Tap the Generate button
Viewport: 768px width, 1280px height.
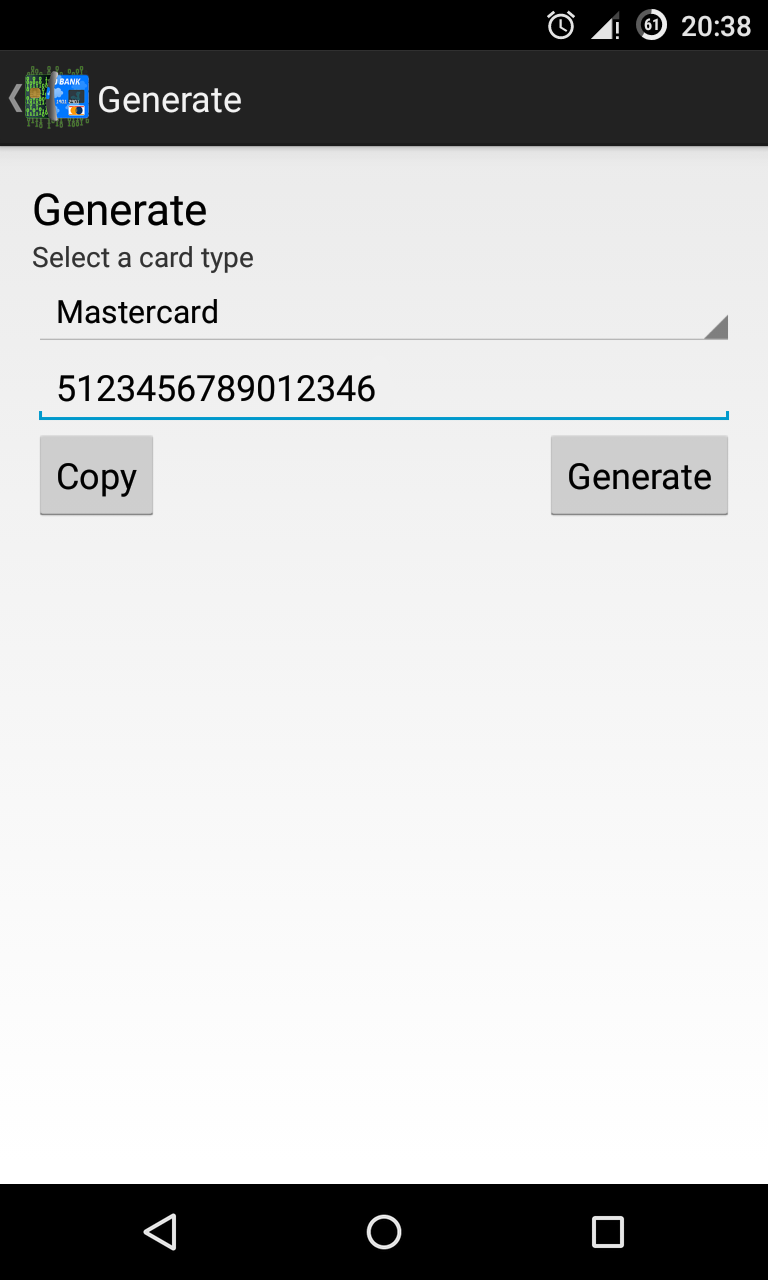[639, 476]
